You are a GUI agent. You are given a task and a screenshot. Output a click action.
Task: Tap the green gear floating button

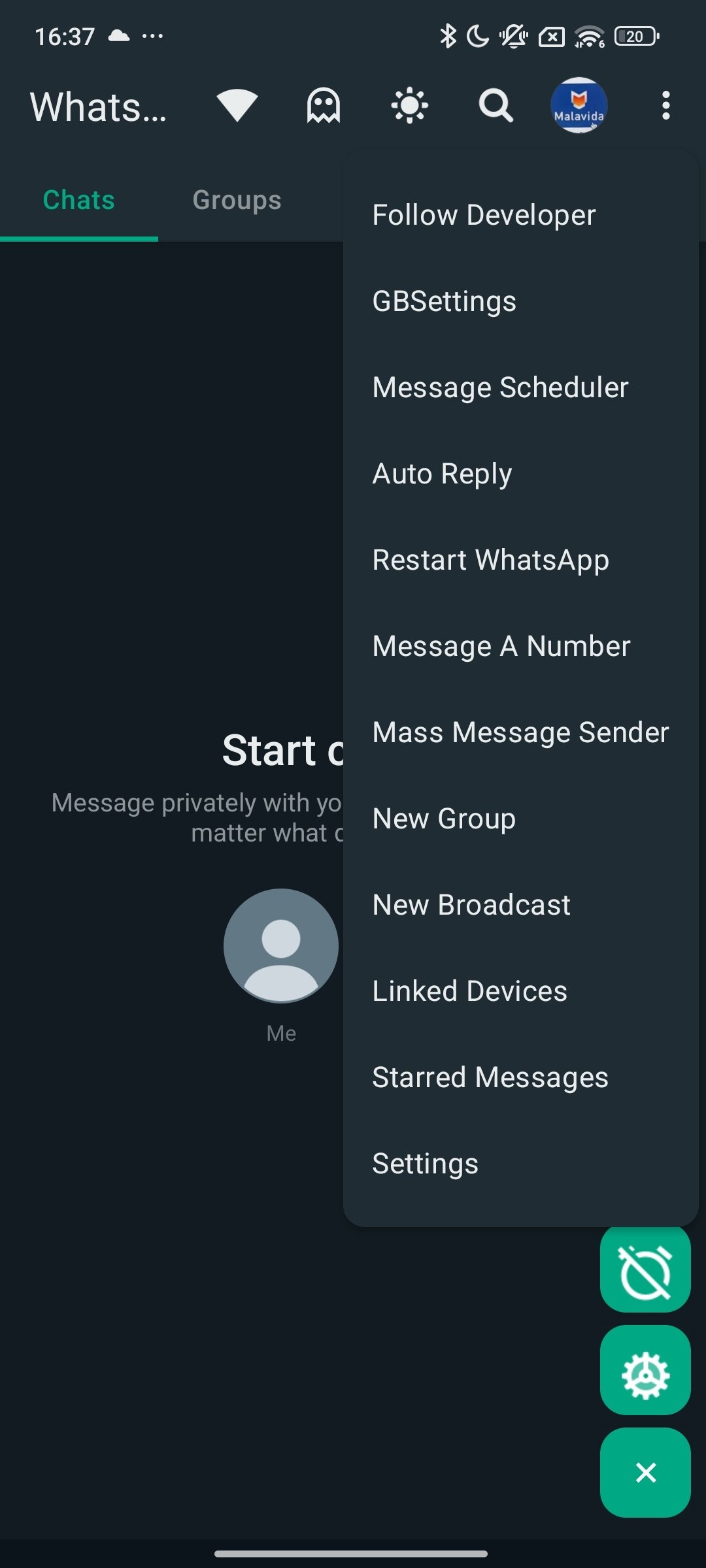coord(645,1370)
